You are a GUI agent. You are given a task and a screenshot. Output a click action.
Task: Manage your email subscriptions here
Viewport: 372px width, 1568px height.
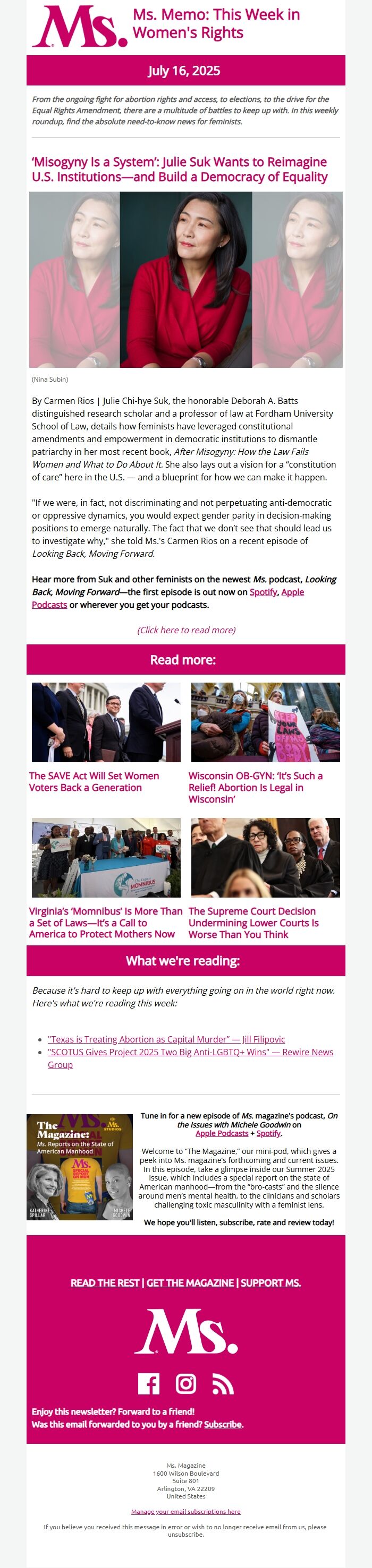[x=185, y=1511]
